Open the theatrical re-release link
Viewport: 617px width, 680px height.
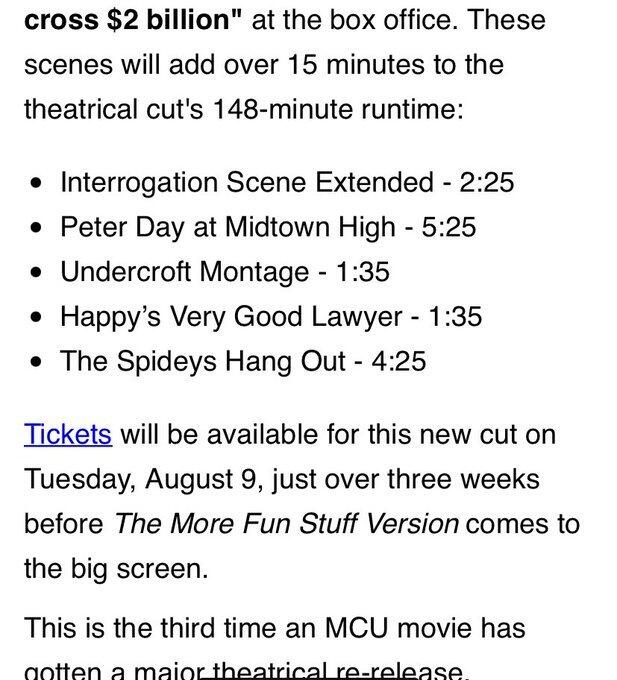329,669
